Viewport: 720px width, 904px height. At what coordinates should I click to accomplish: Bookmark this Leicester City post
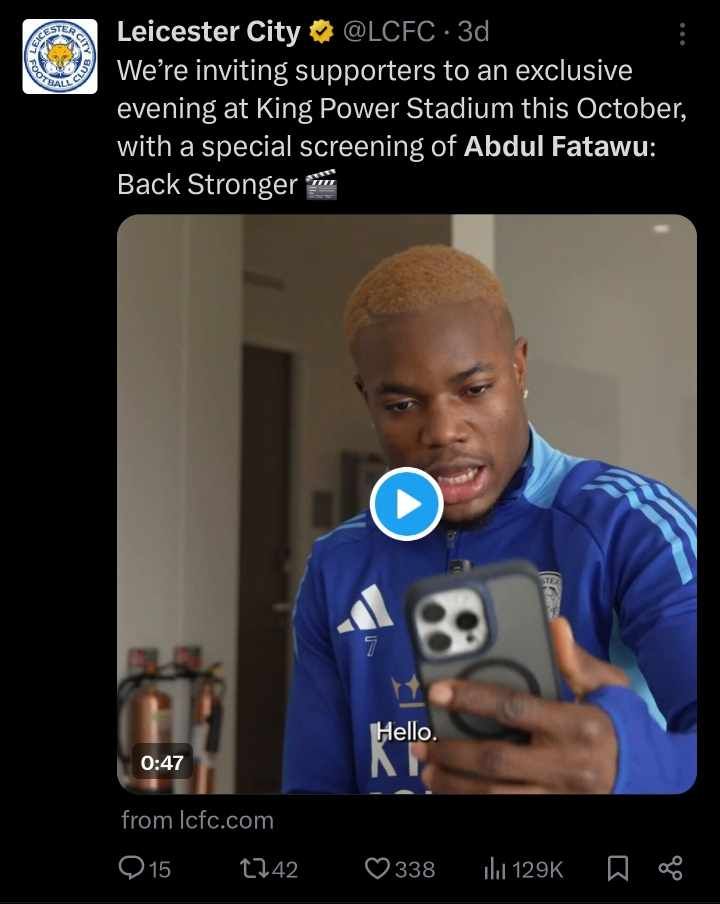(618, 869)
